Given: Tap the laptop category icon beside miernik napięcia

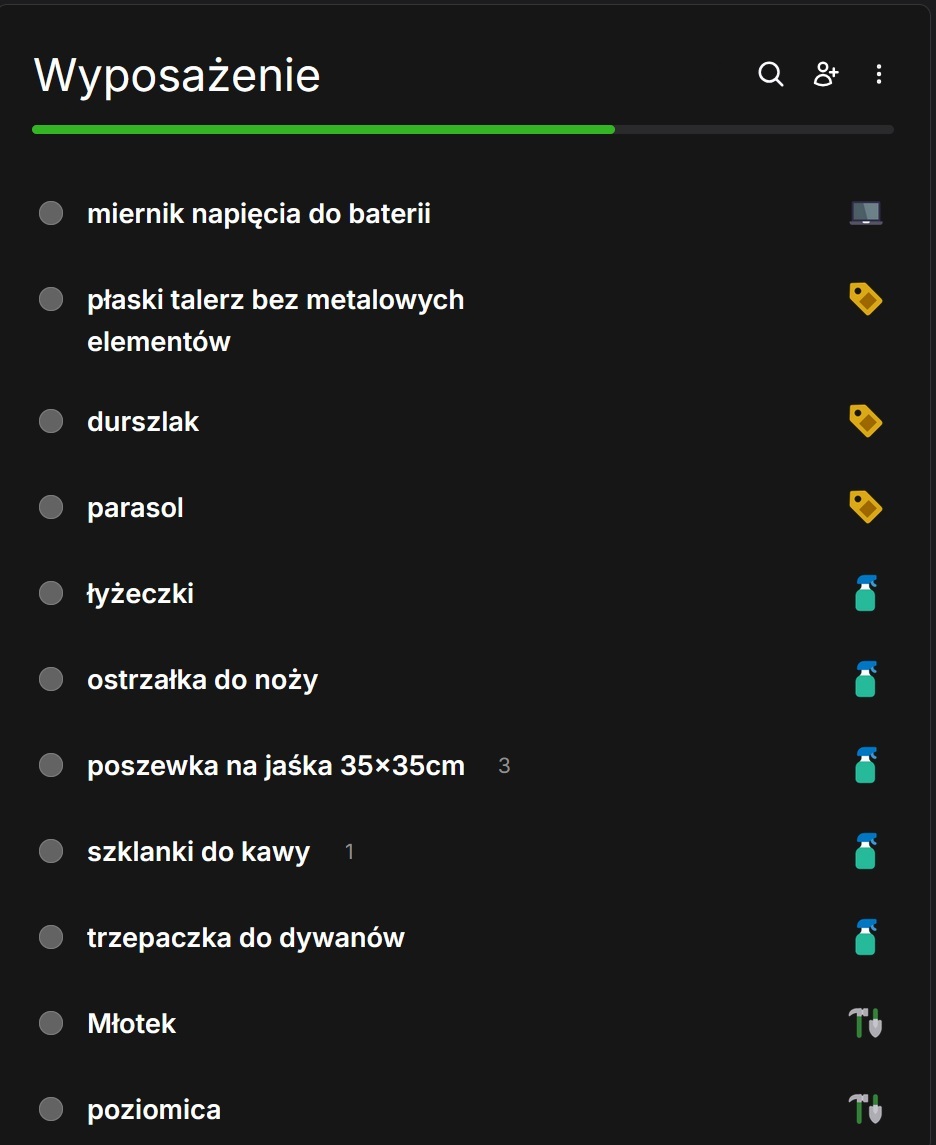Looking at the screenshot, I should 865,213.
